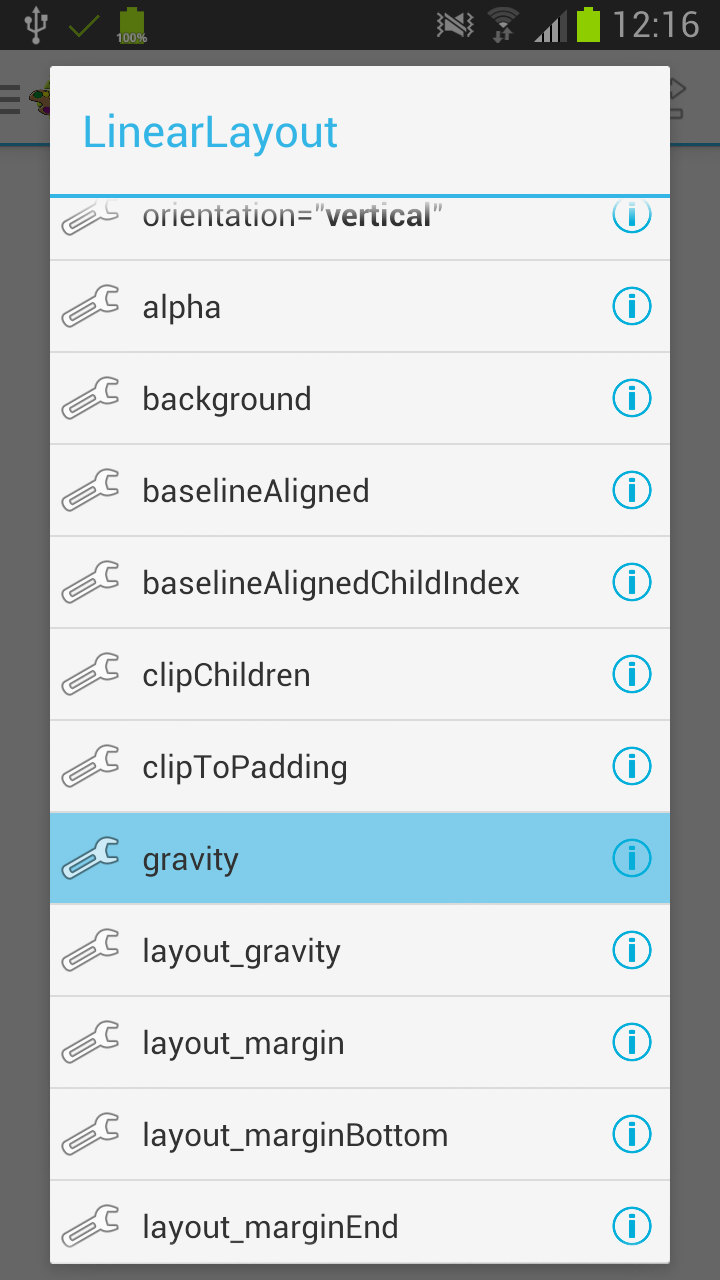Edit the baselineAligned property
The width and height of the screenshot is (720, 1280).
pos(360,490)
